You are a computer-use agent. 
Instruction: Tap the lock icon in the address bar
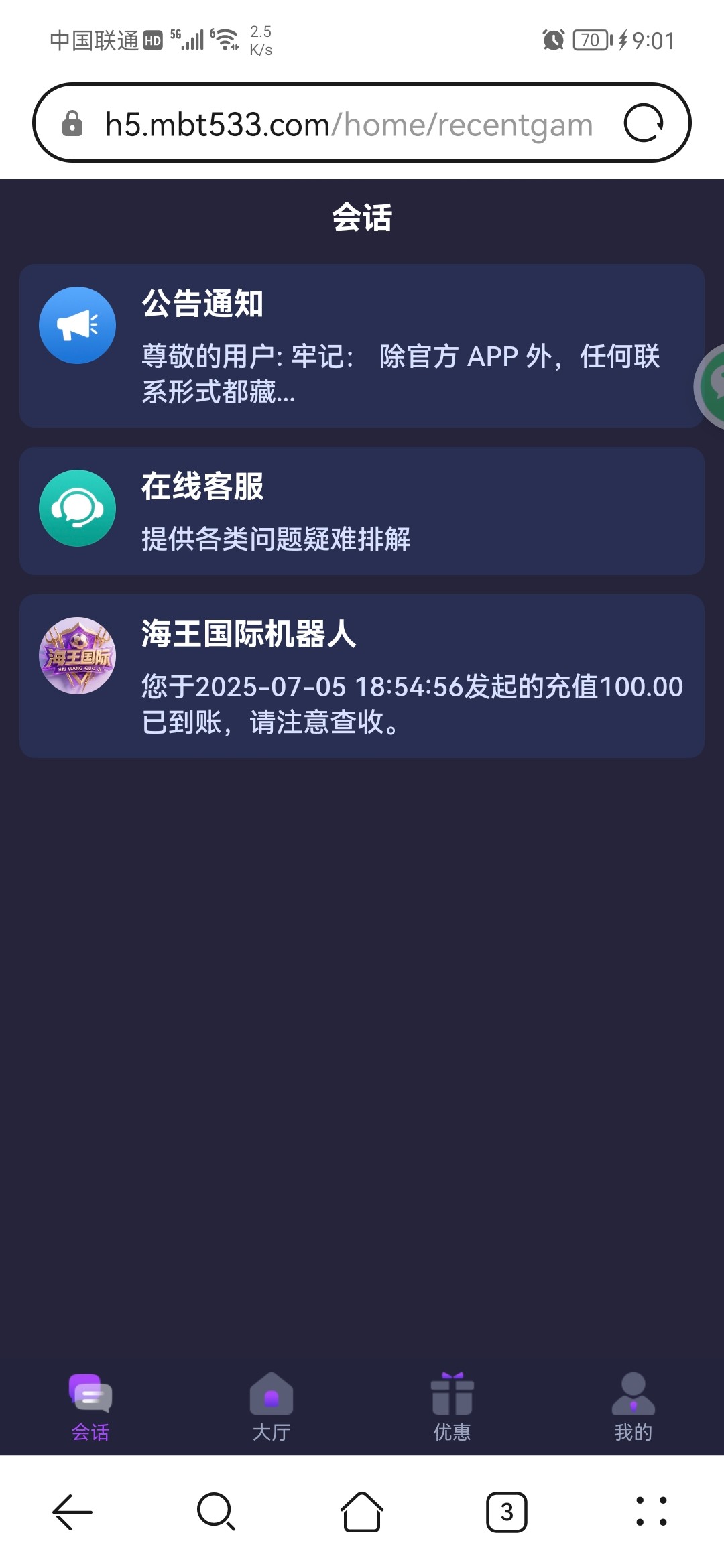74,124
